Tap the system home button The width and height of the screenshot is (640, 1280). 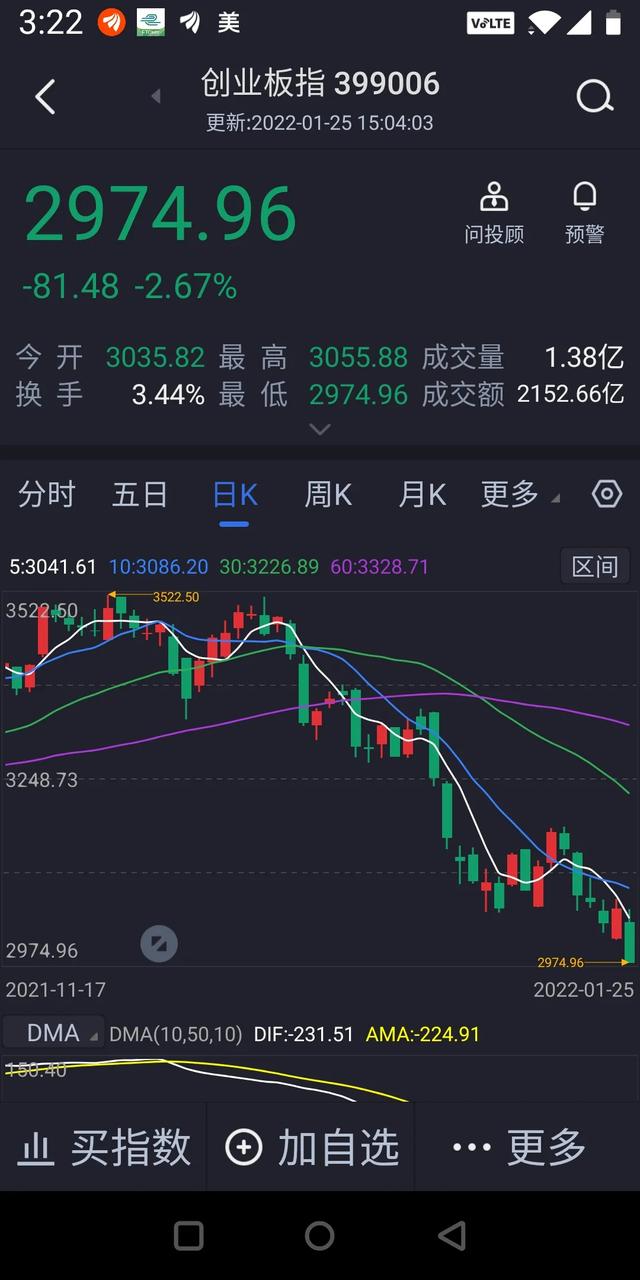click(x=320, y=1236)
